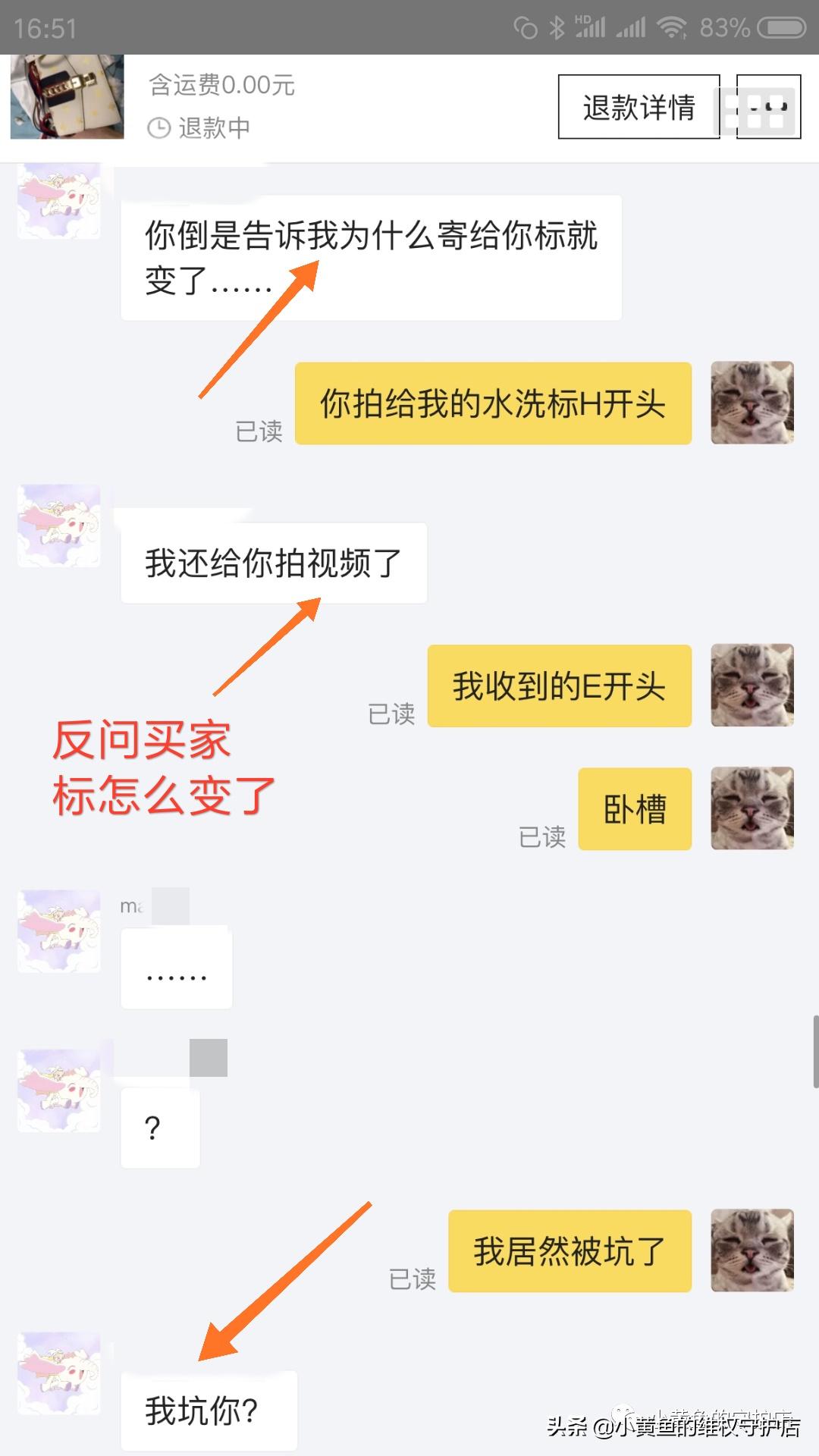Tap the Wi-Fi icon in the status bar
This screenshot has width=819, height=1456.
[673, 27]
